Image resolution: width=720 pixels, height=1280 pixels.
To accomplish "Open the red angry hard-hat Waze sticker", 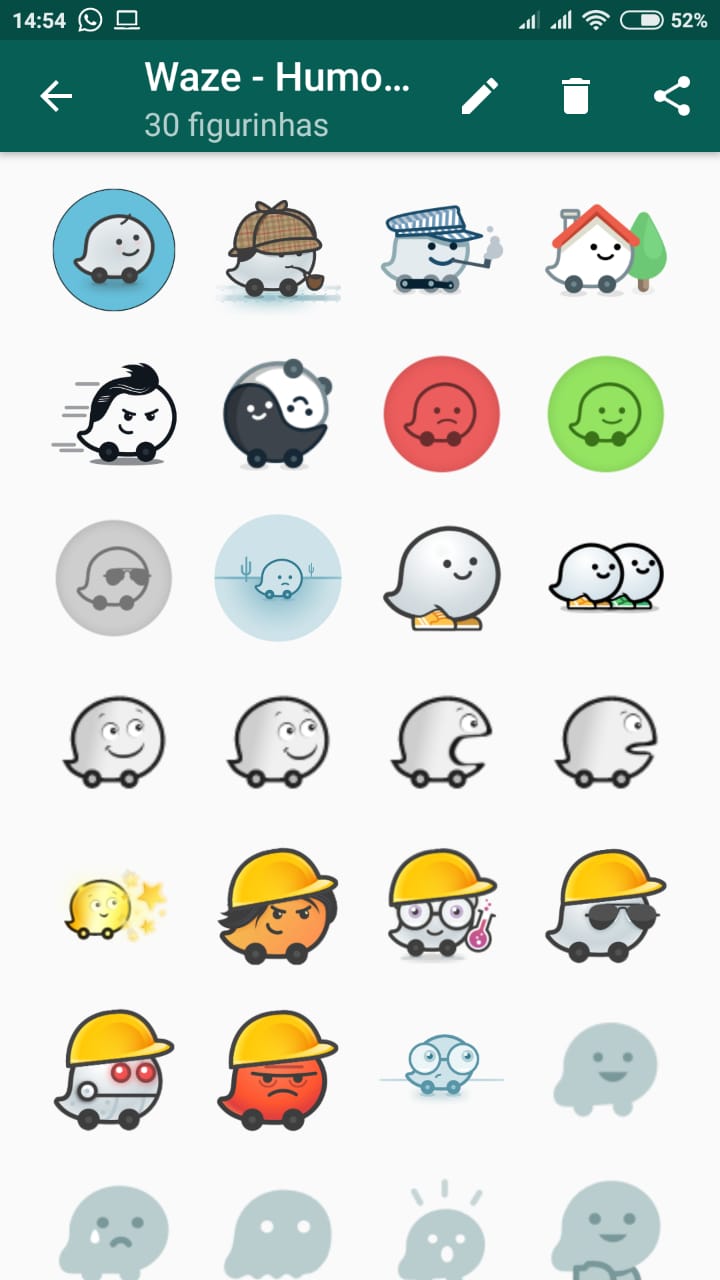I will 276,1068.
